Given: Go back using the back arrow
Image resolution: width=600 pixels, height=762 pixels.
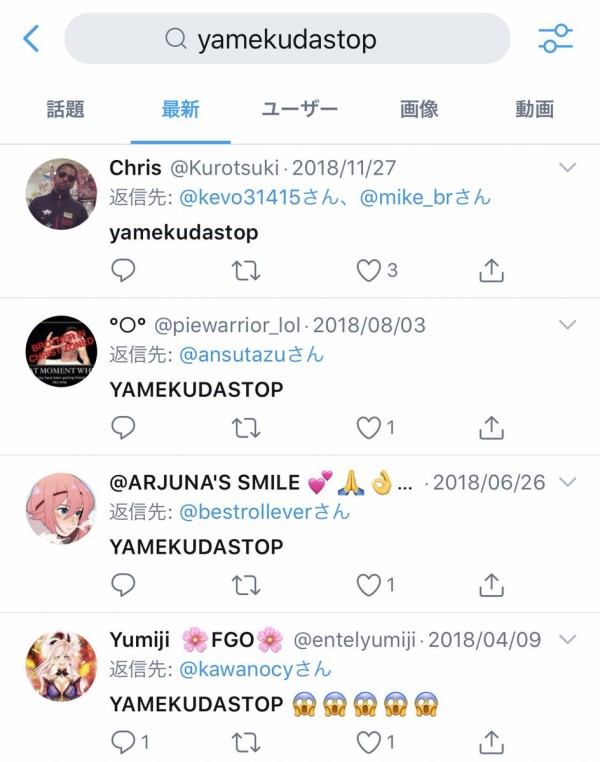Looking at the screenshot, I should [x=31, y=39].
